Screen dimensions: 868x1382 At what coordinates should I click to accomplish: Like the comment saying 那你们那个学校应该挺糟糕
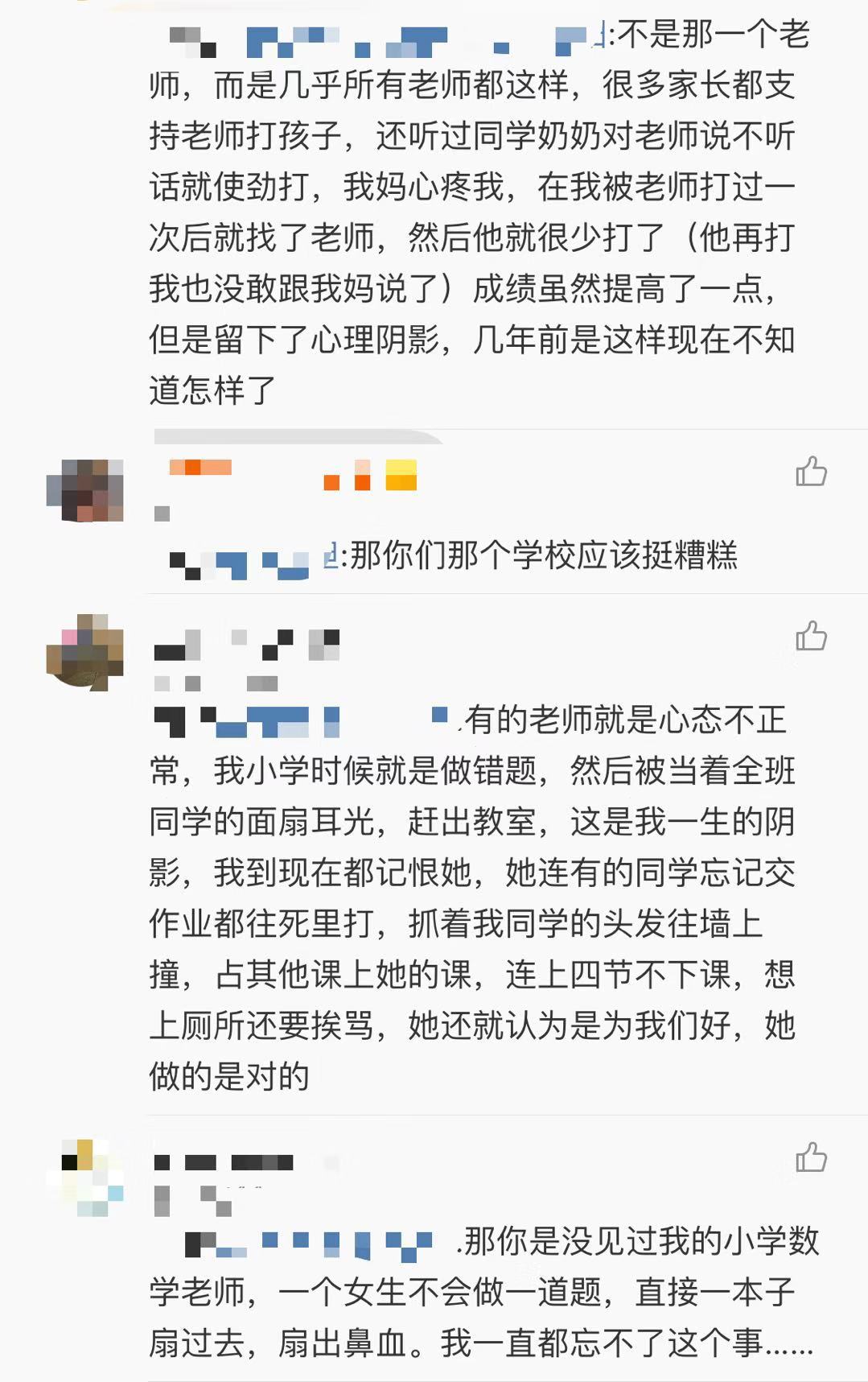pyautogui.click(x=811, y=472)
